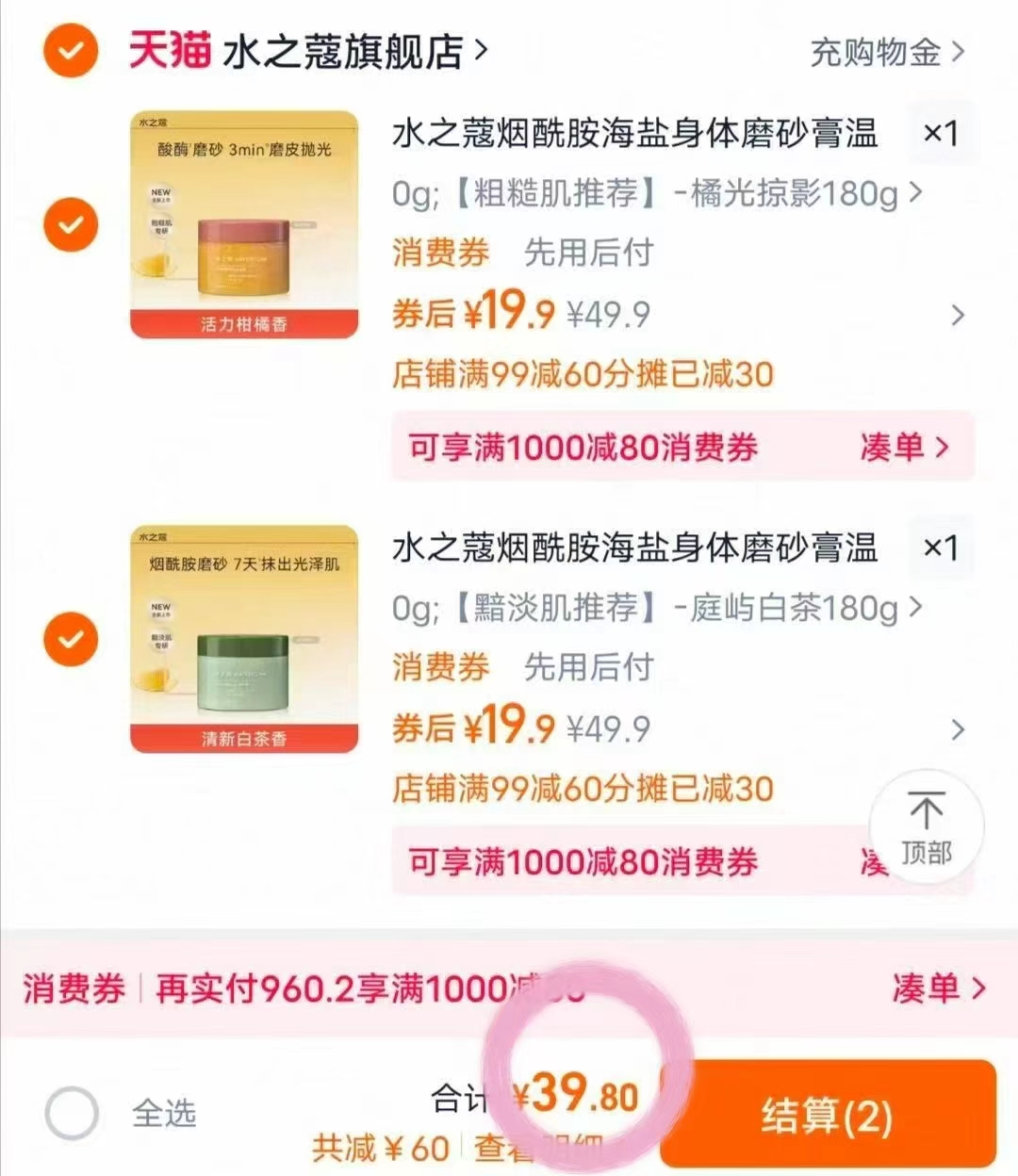Open the 消费券 tag on the first product
The height and width of the screenshot is (1176, 1018).
439,253
